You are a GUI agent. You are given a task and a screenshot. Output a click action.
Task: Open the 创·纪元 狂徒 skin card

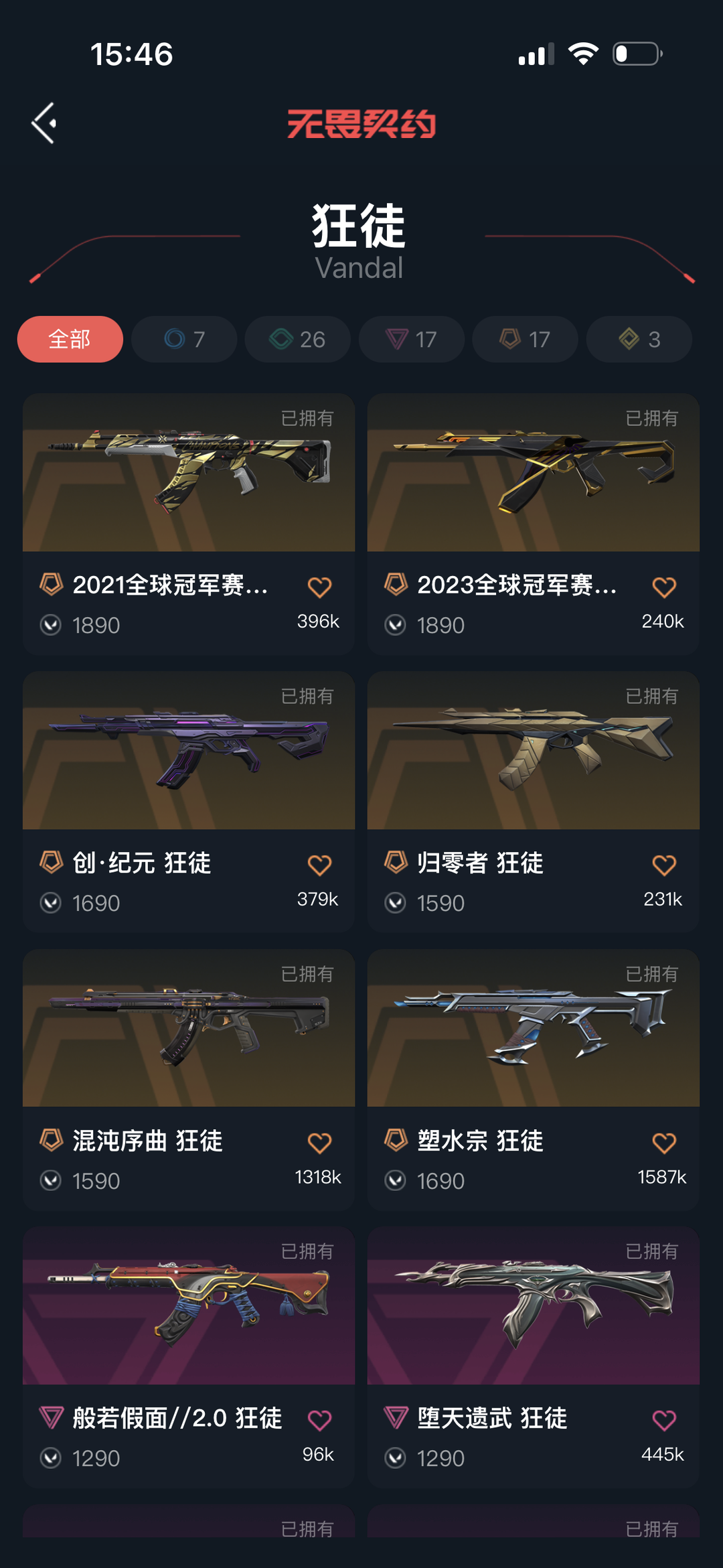(x=189, y=802)
